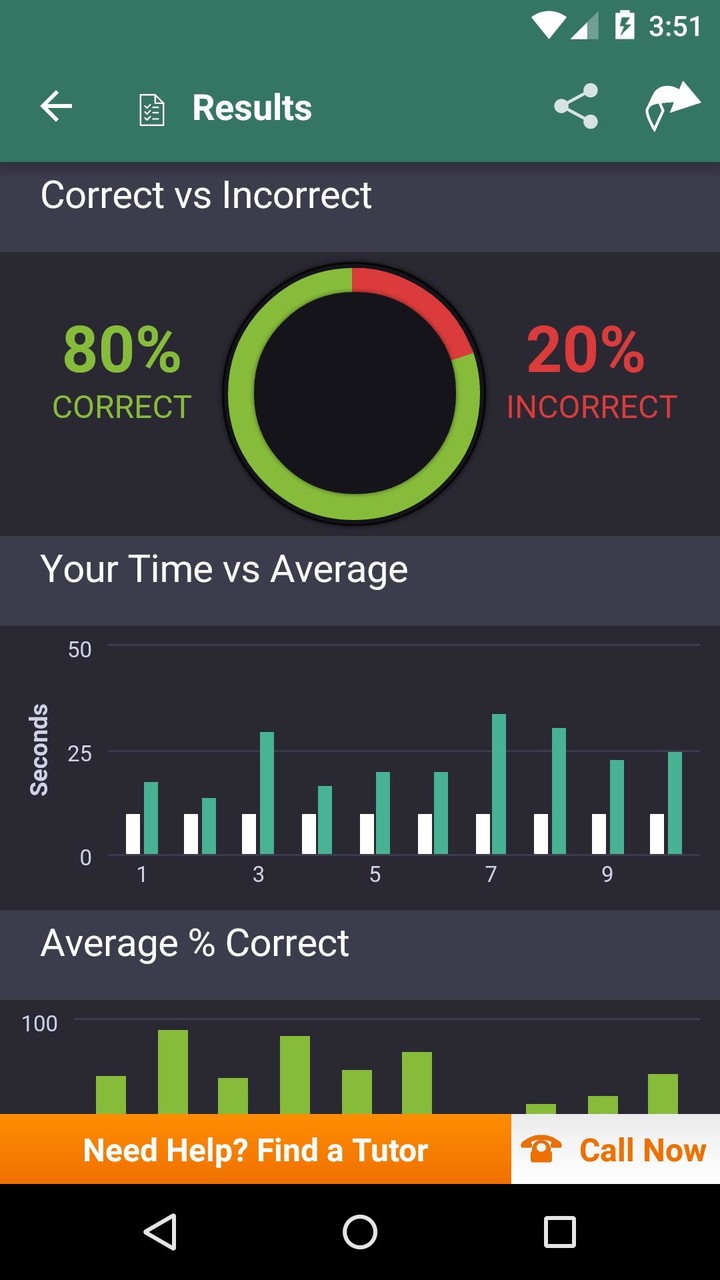Share the results
720x1280 pixels.
tap(576, 107)
